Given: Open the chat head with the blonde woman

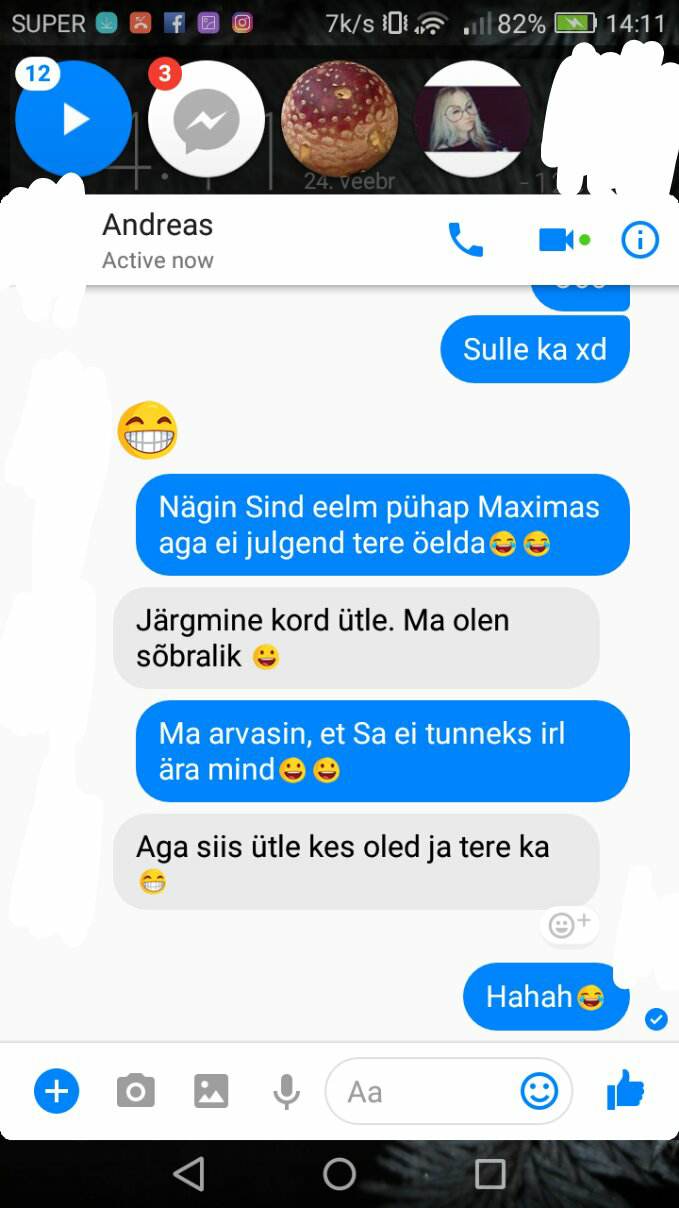Looking at the screenshot, I should click(x=472, y=119).
